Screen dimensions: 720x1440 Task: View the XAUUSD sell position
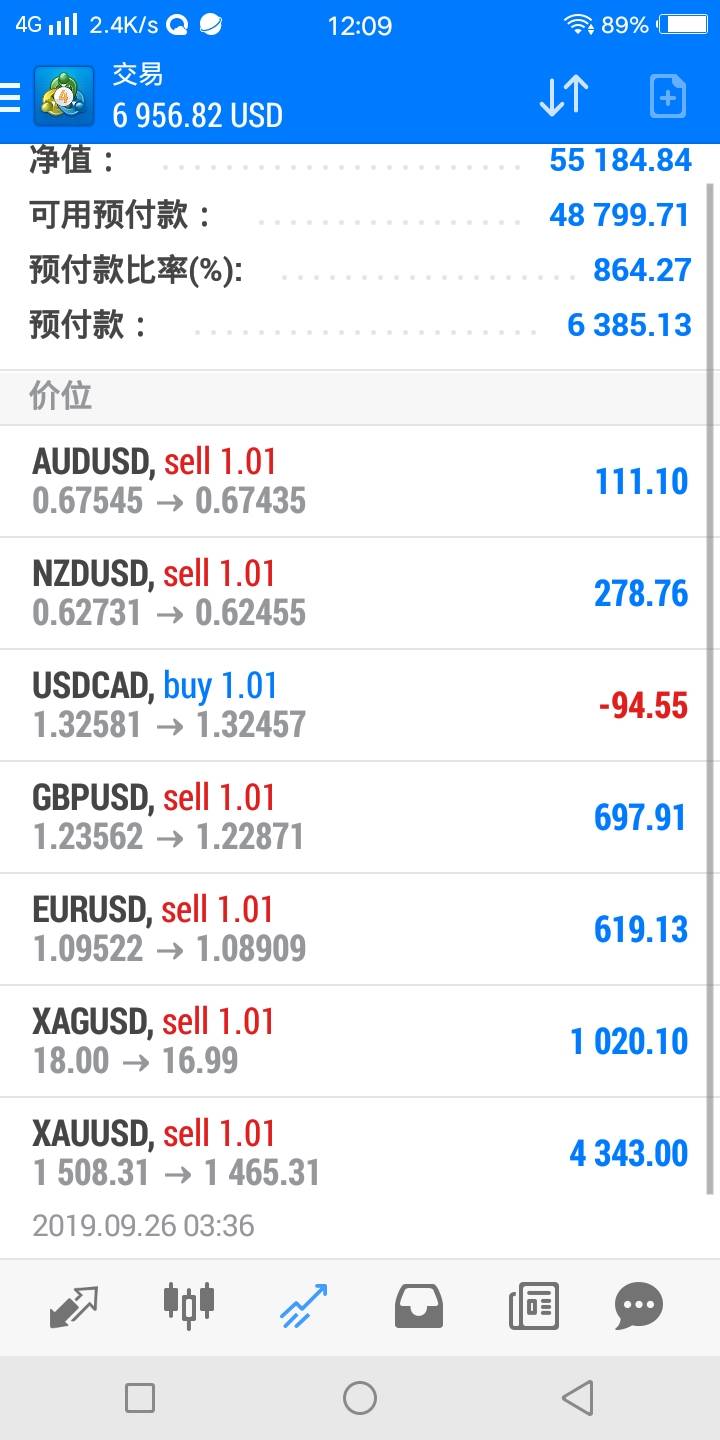(x=360, y=1153)
